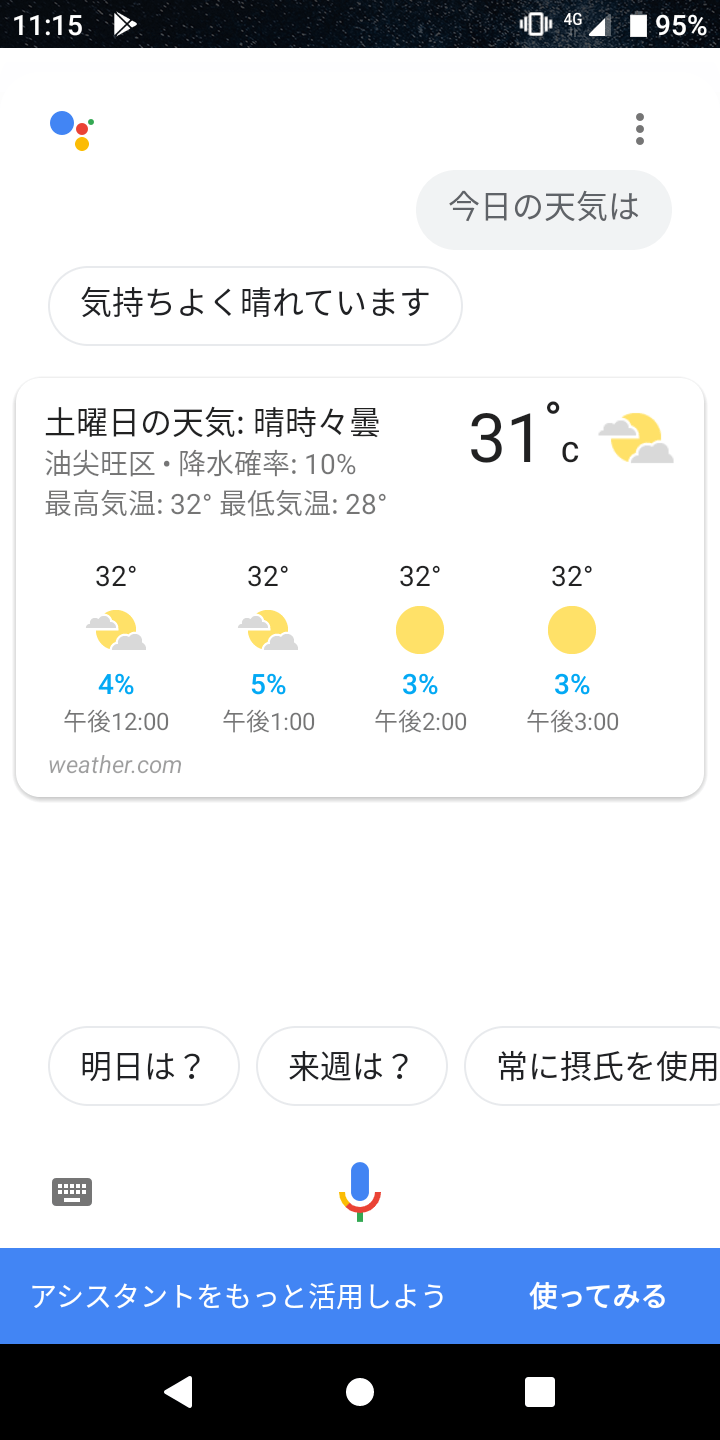
Task: Return to the home screen
Action: tap(360, 1392)
